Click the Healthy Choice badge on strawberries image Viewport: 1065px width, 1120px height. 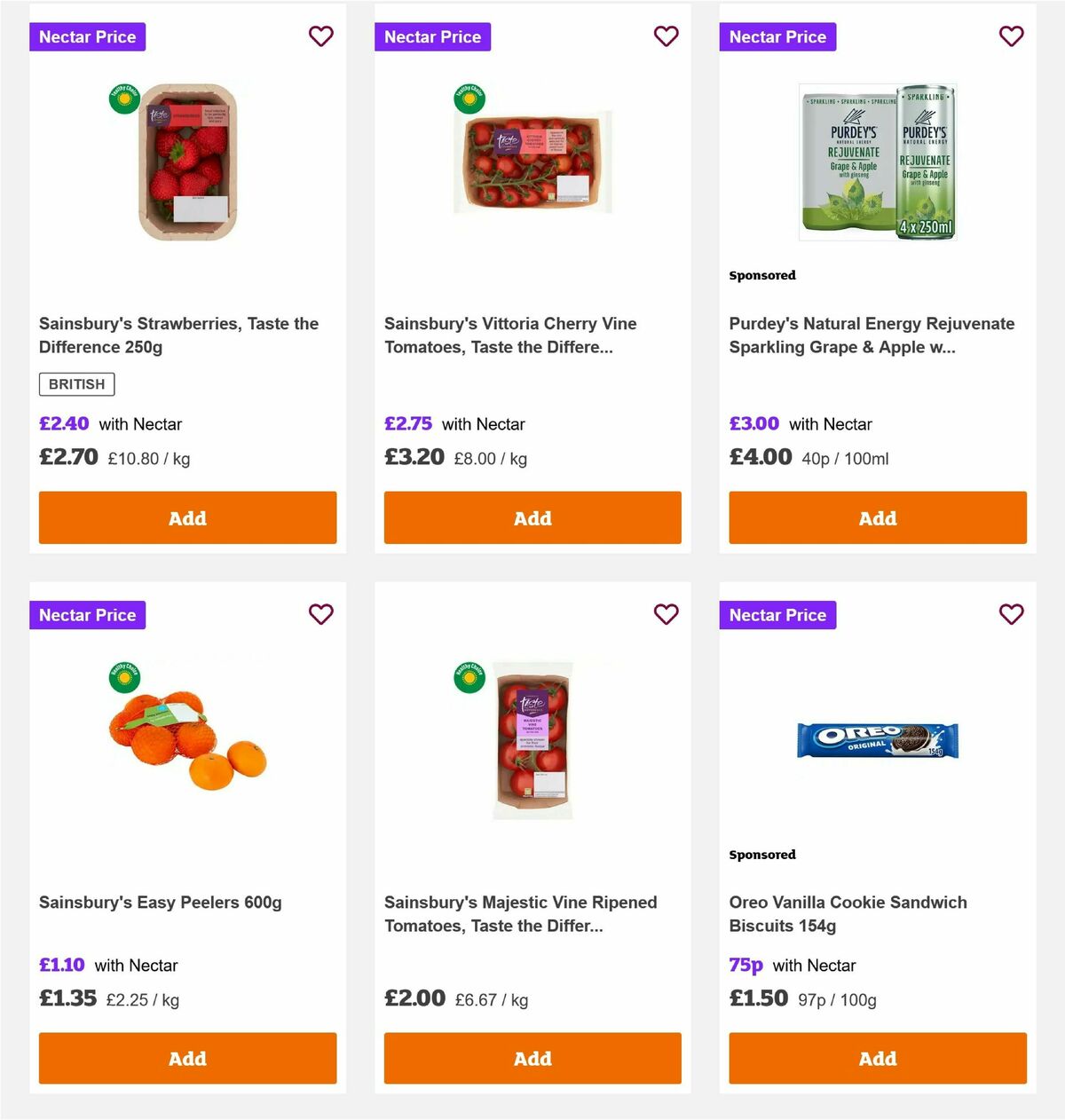click(124, 98)
